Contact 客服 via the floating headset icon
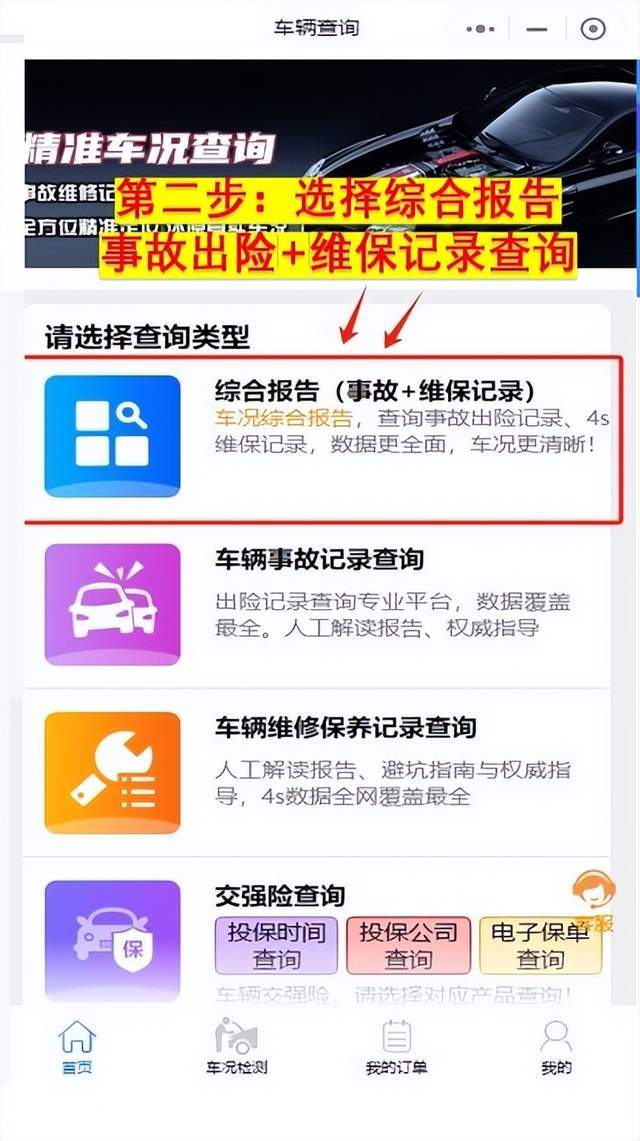 592,901
